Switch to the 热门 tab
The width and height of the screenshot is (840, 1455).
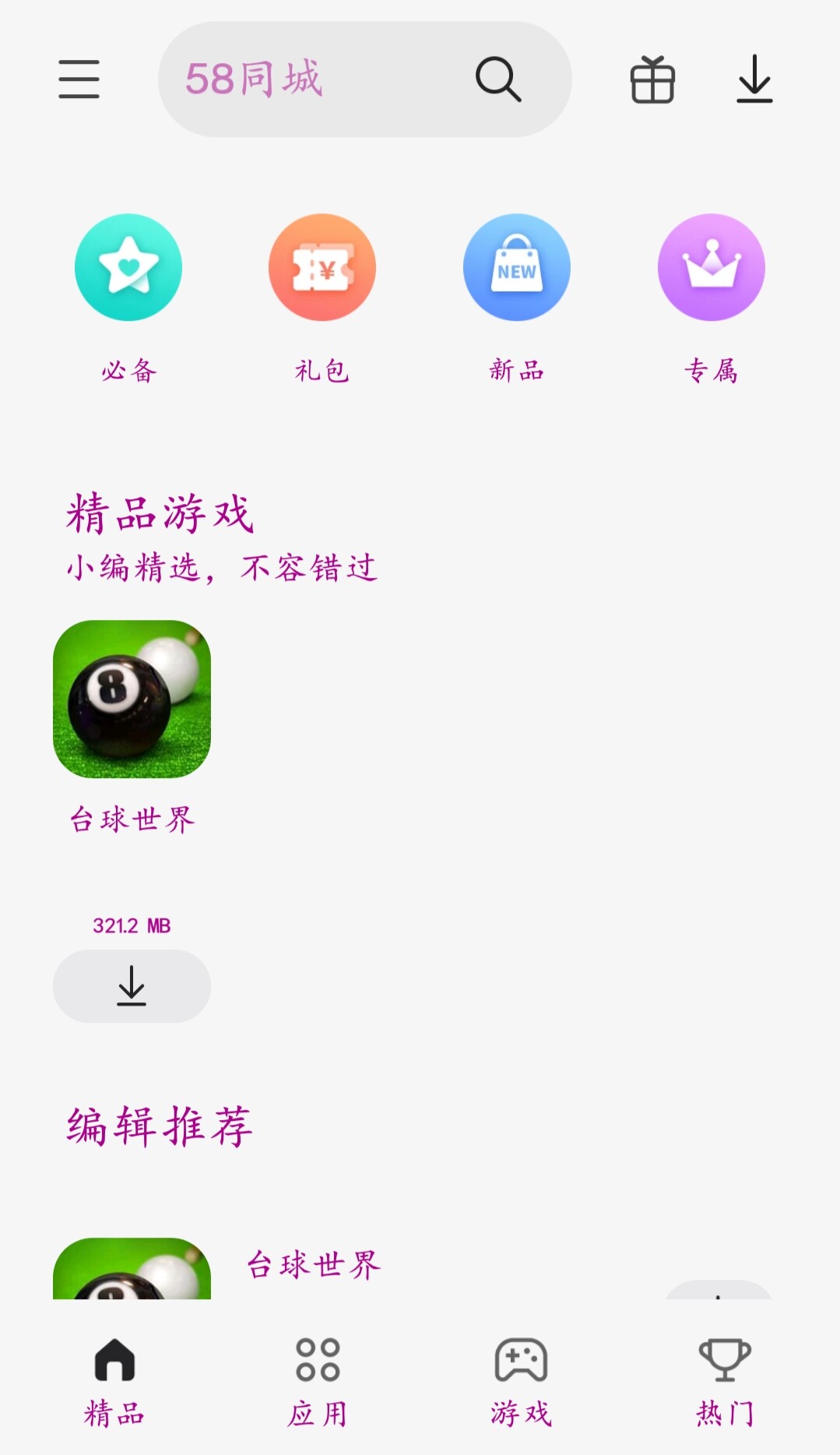coord(725,1381)
